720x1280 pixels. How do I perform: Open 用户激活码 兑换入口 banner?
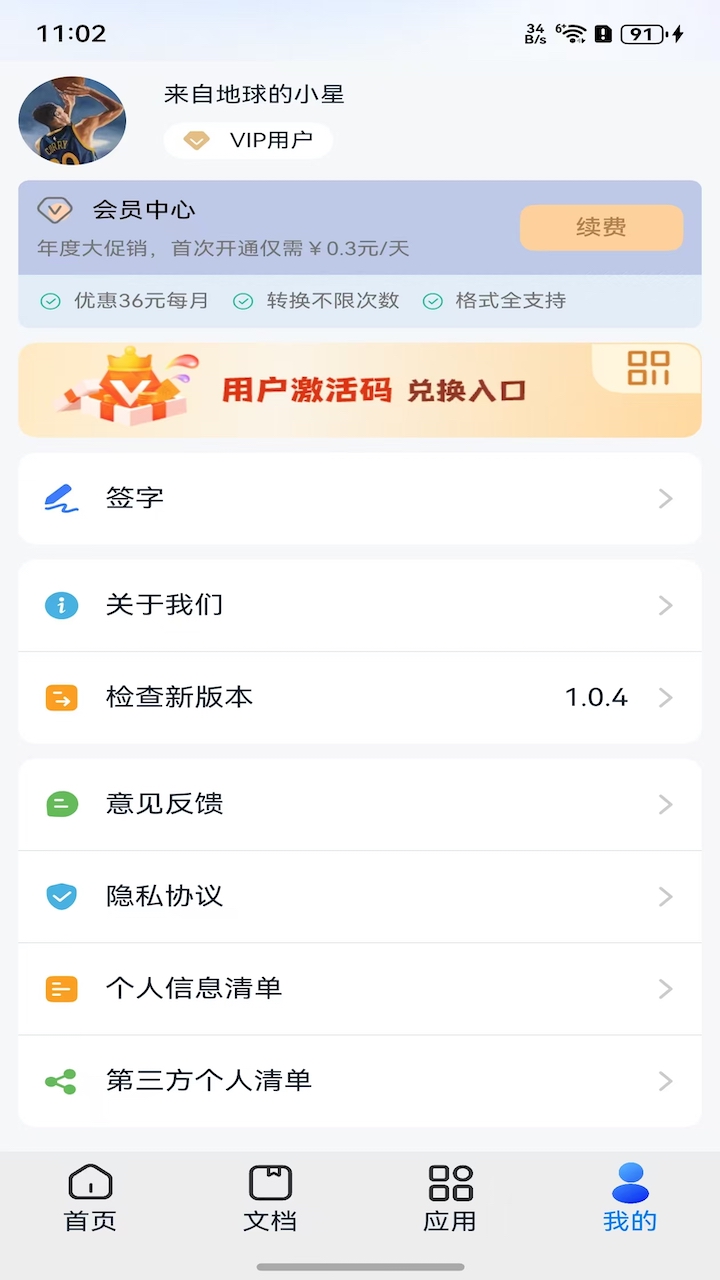tap(360, 390)
